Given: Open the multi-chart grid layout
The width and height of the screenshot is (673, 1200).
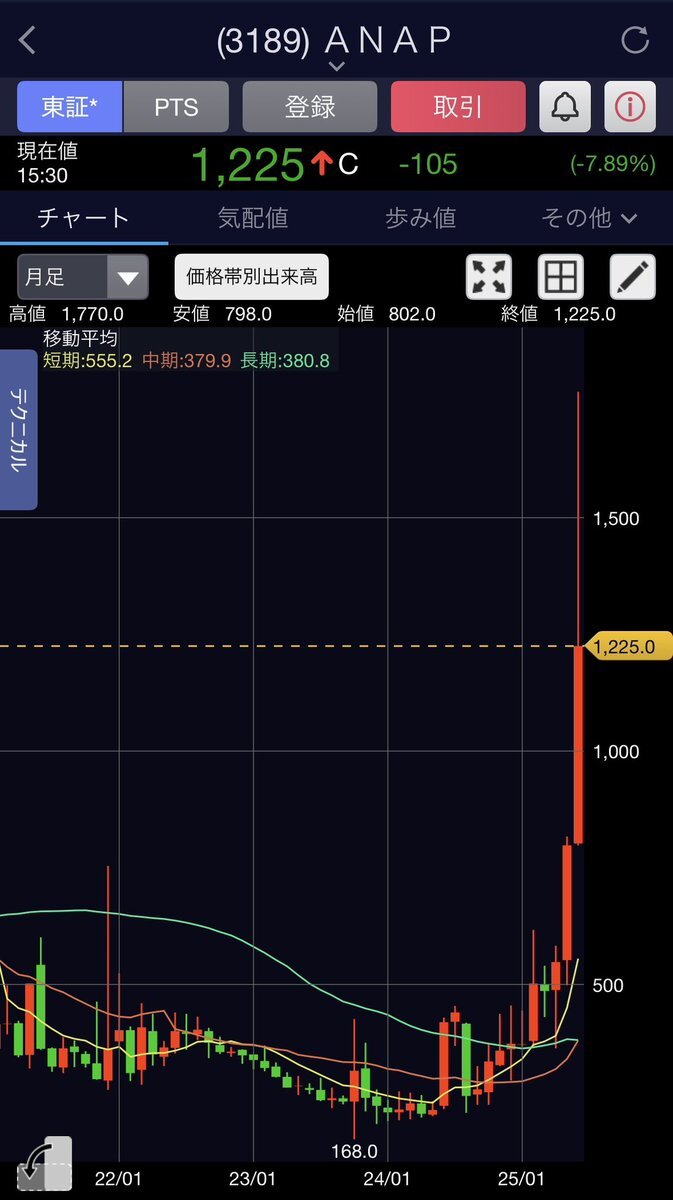Looking at the screenshot, I should tap(560, 277).
